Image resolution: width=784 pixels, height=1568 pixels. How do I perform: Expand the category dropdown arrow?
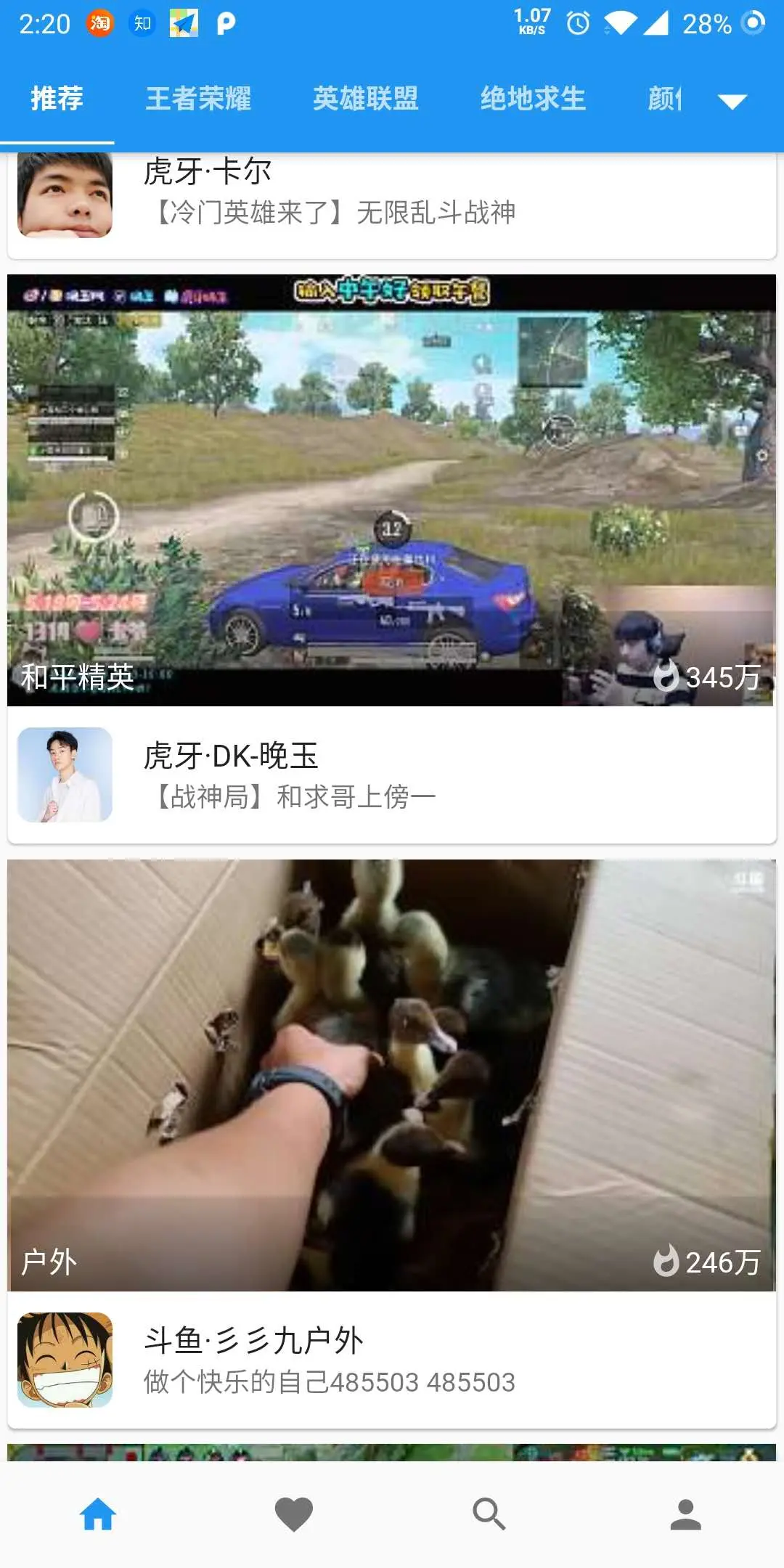click(x=732, y=101)
